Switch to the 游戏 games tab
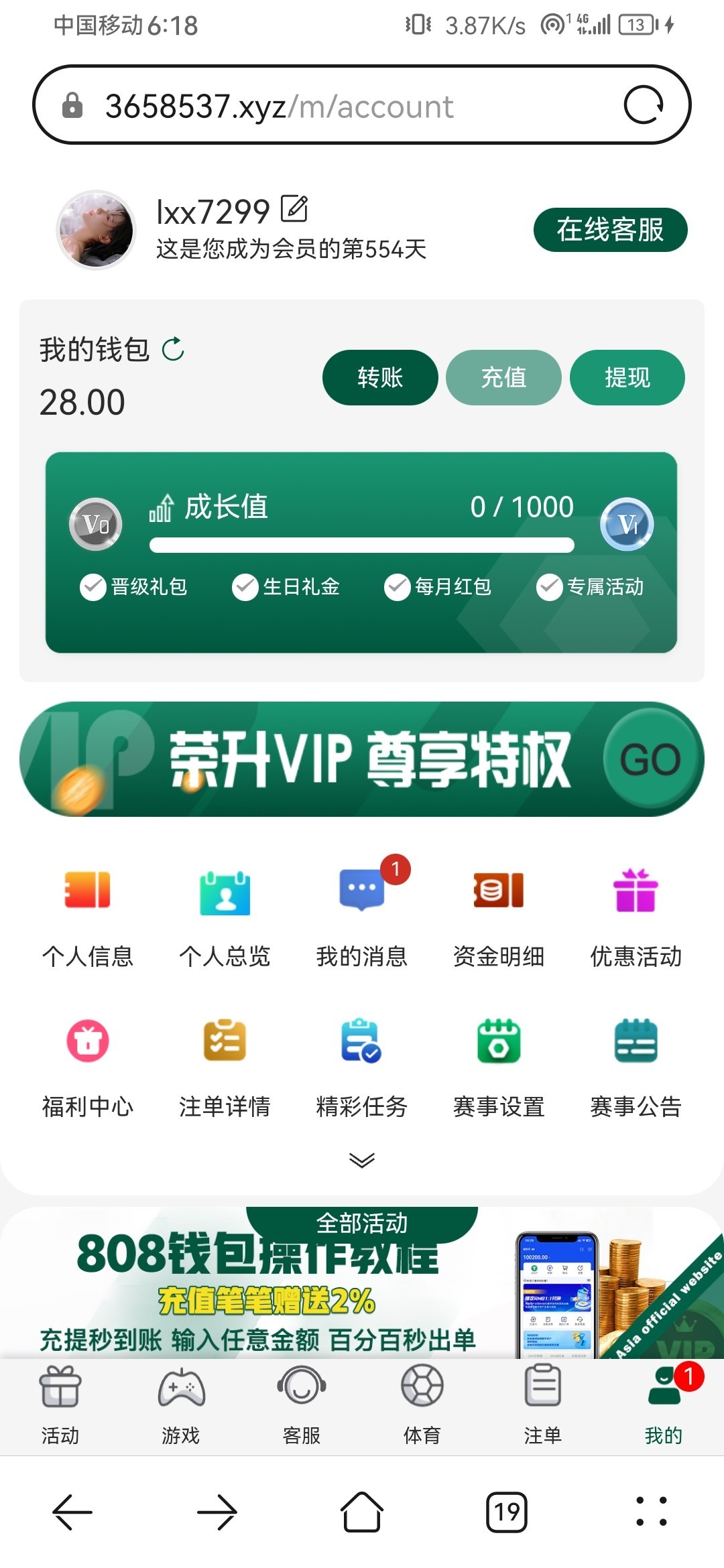Image resolution: width=724 pixels, height=1568 pixels. (181, 1404)
